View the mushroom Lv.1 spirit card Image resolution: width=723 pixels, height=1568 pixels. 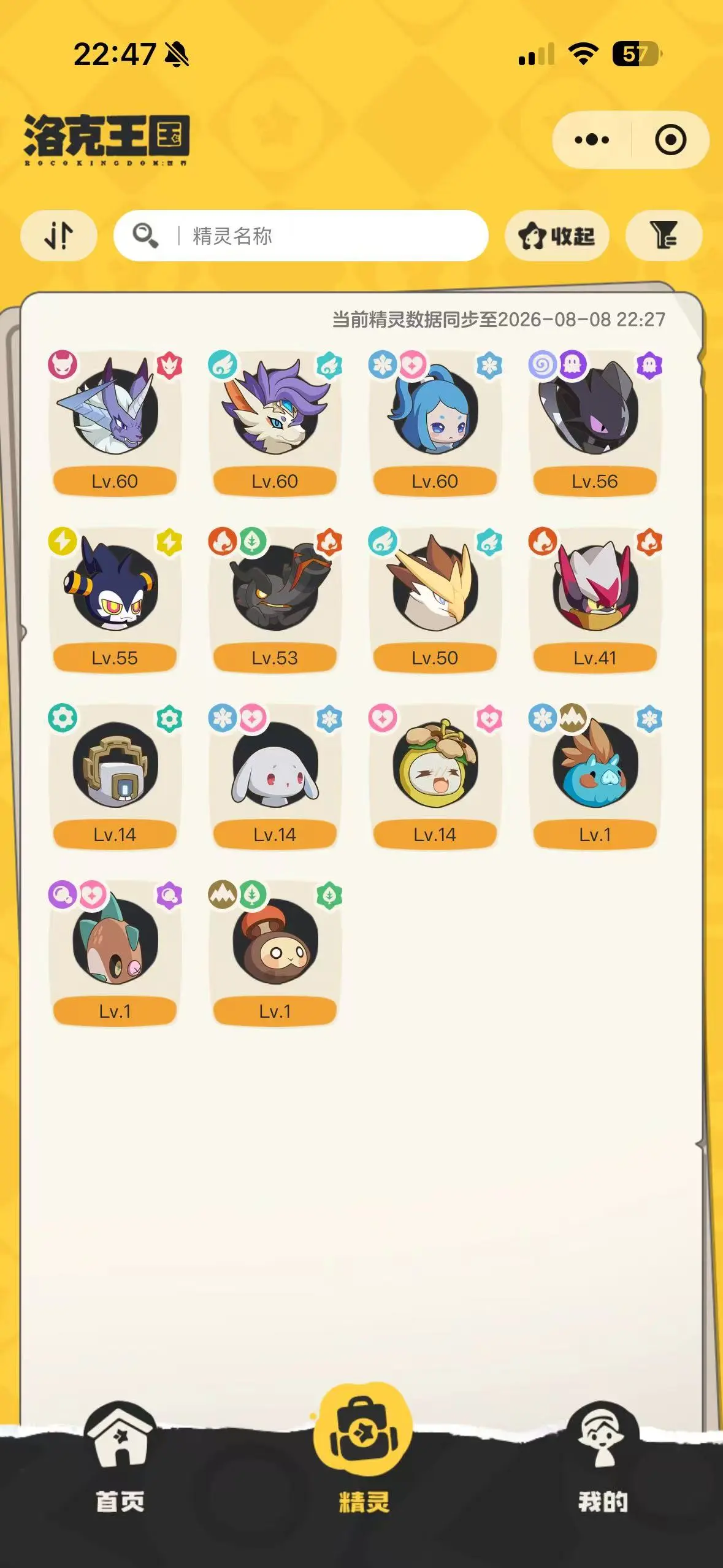coord(275,953)
